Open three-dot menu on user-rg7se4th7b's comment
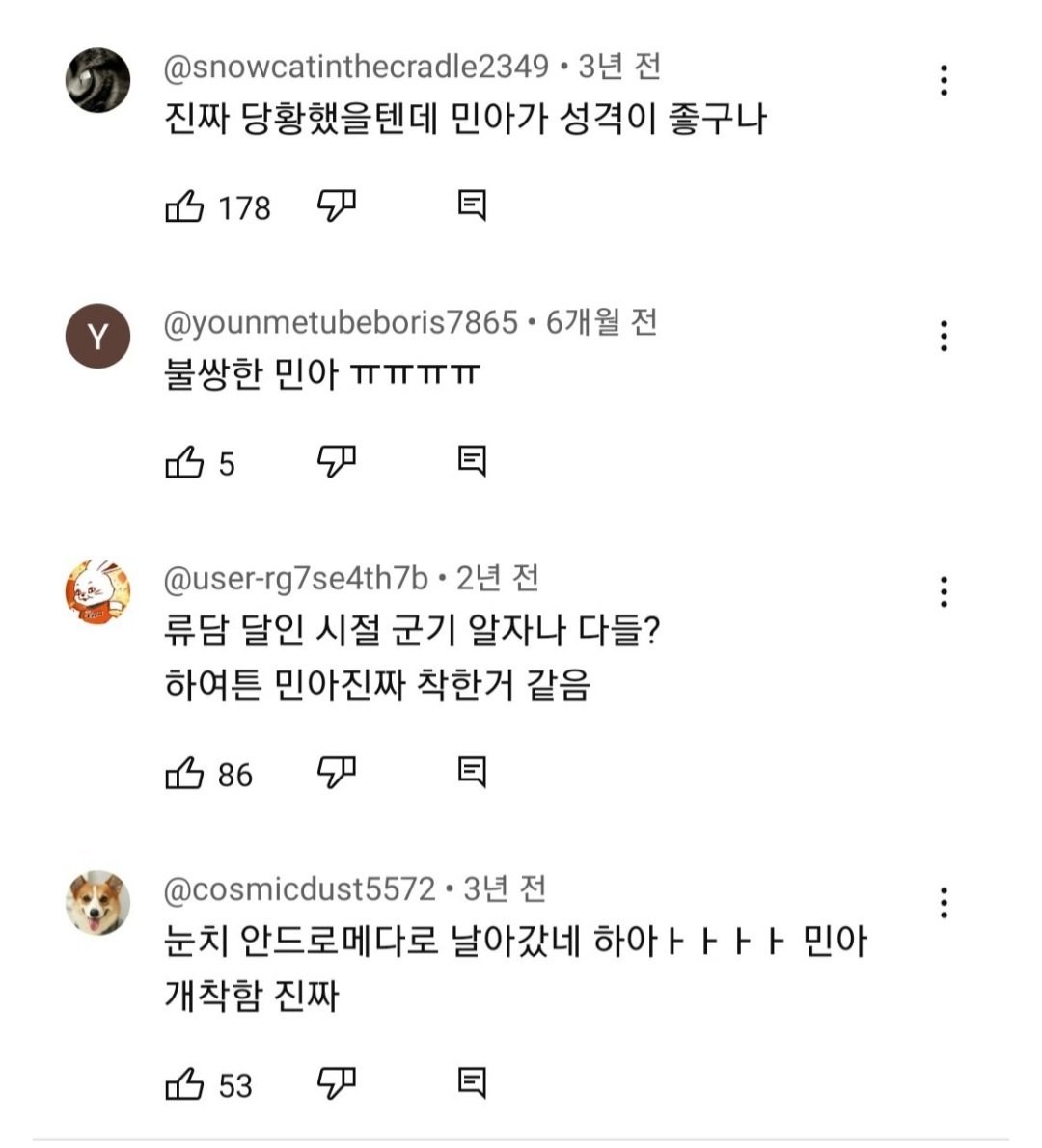This screenshot has height=1148, width=1042. click(x=944, y=591)
